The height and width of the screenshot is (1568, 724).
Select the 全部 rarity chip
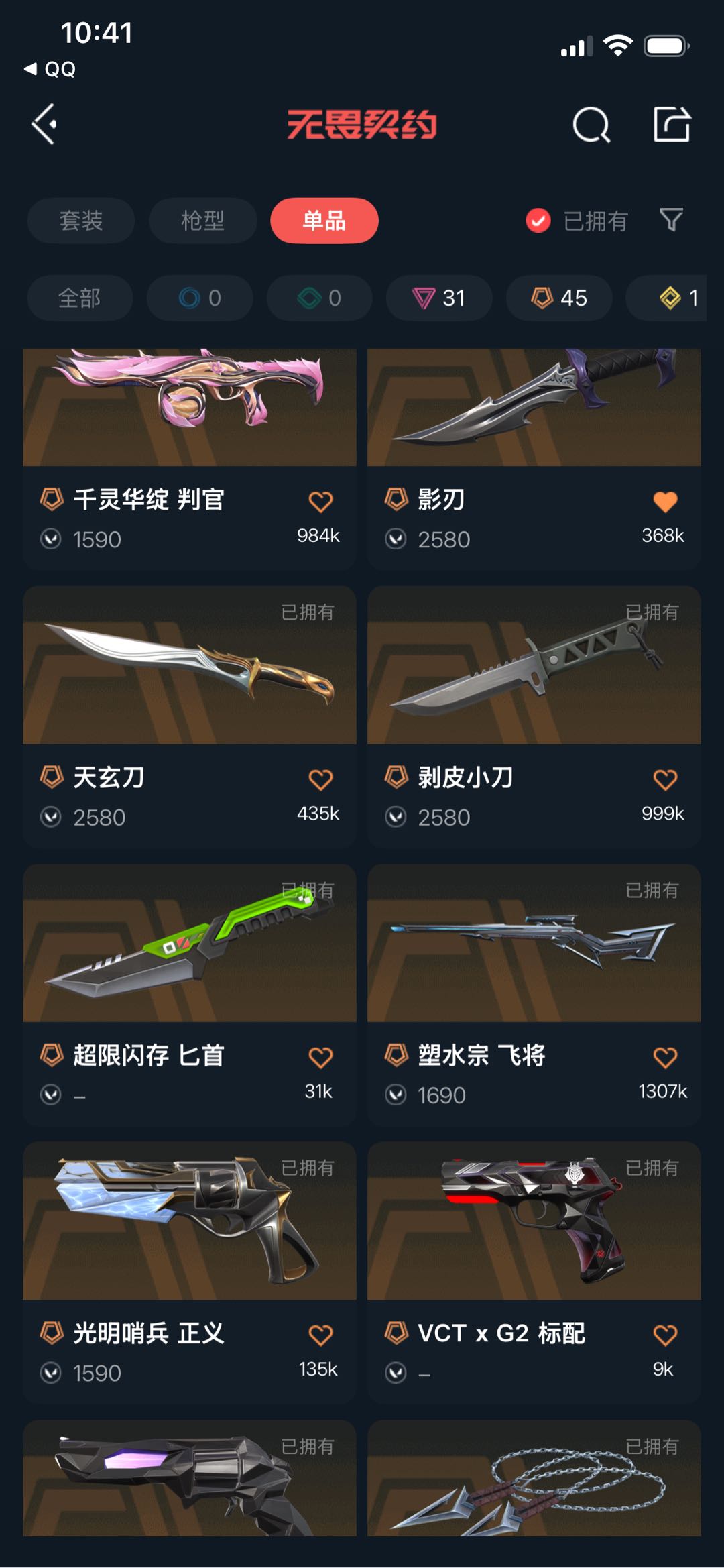click(x=80, y=298)
